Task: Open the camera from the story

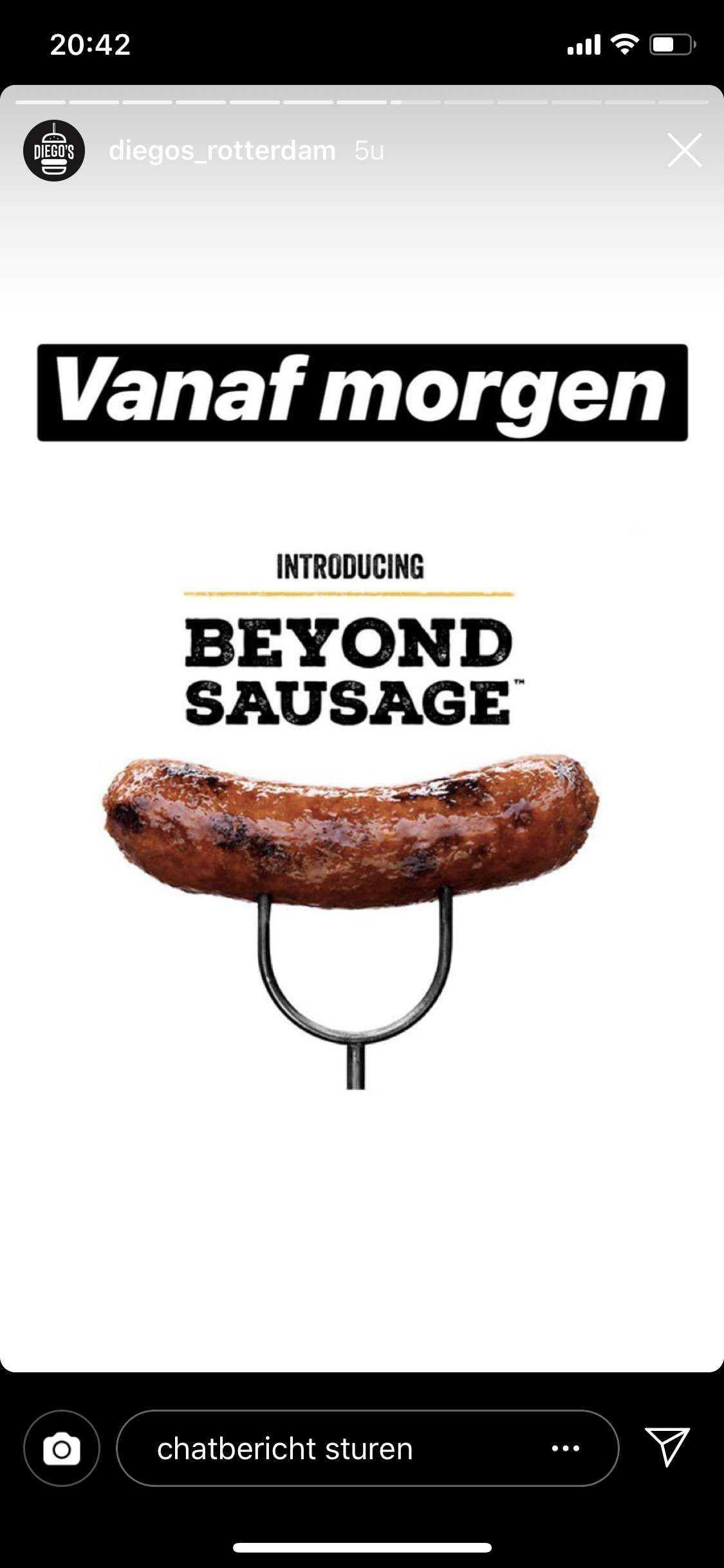Action: [62, 1448]
